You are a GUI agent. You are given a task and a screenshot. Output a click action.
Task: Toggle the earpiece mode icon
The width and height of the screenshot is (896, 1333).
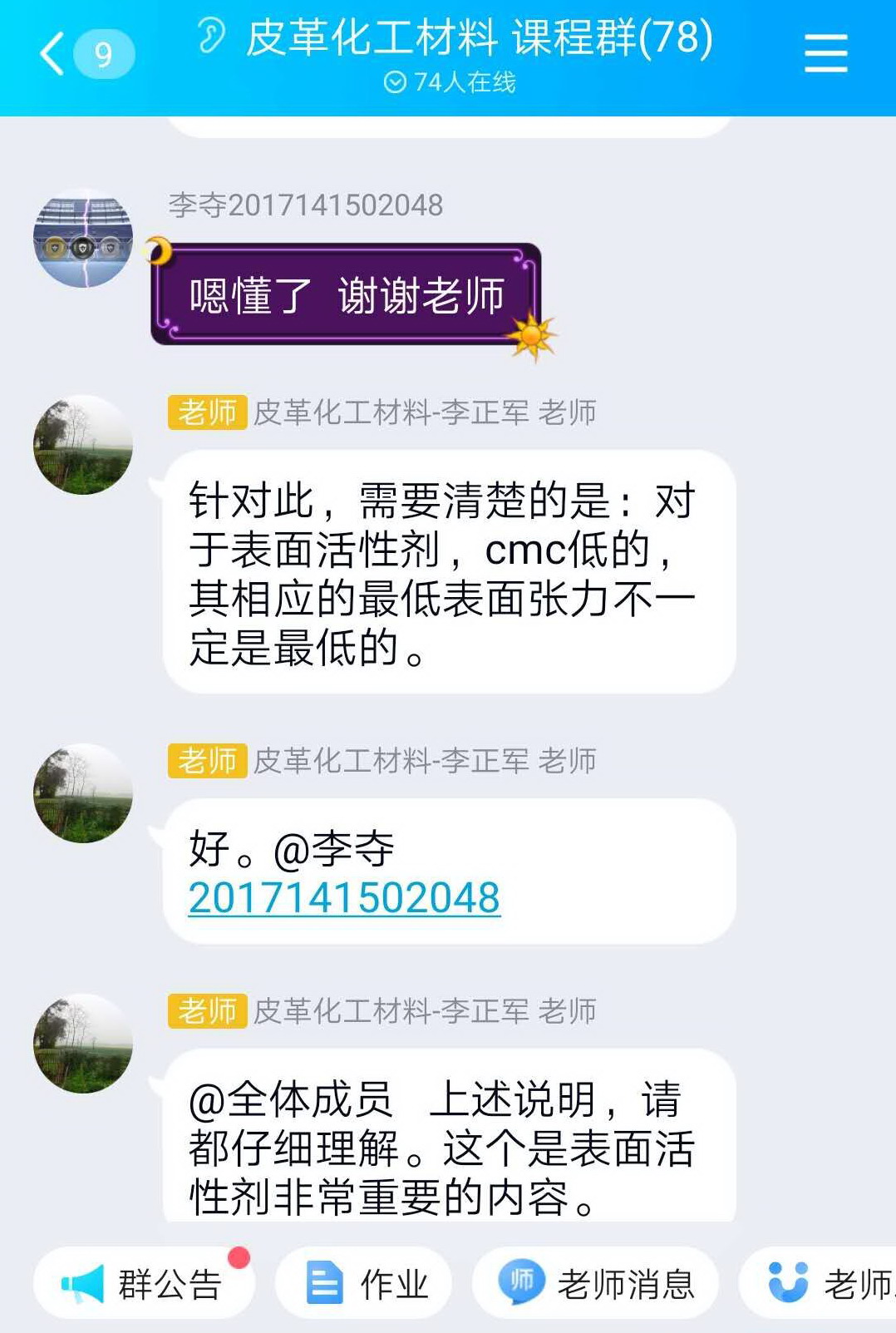(212, 36)
